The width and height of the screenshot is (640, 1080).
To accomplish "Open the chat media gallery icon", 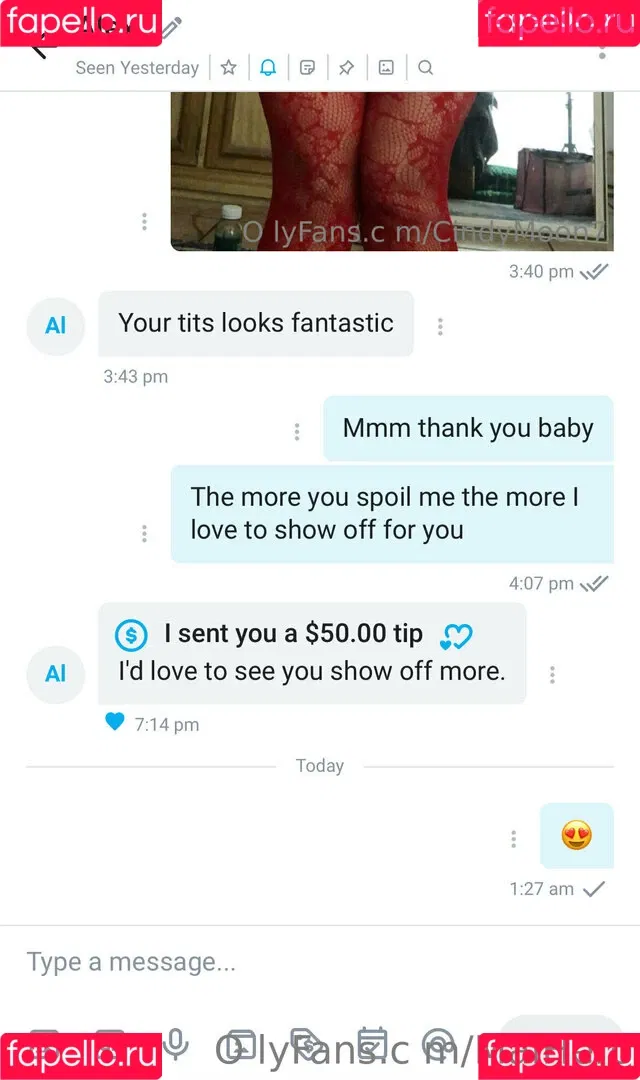I will pyautogui.click(x=386, y=68).
